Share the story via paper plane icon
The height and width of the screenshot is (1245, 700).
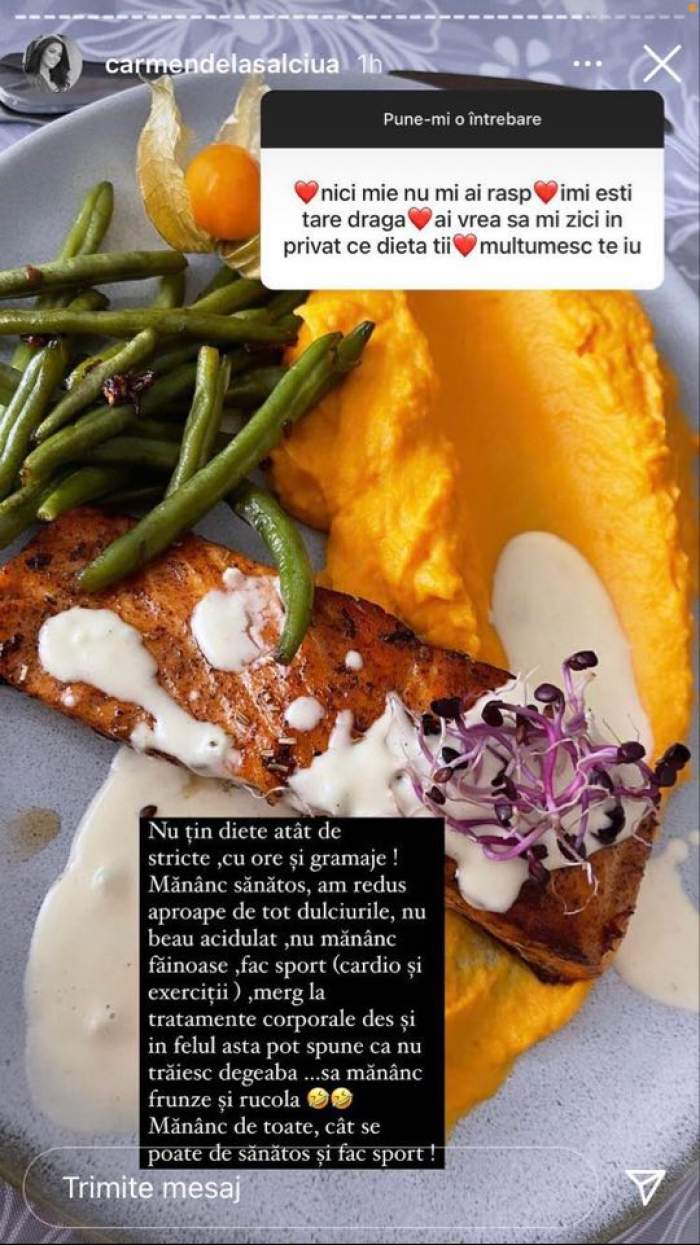pyautogui.click(x=646, y=1187)
